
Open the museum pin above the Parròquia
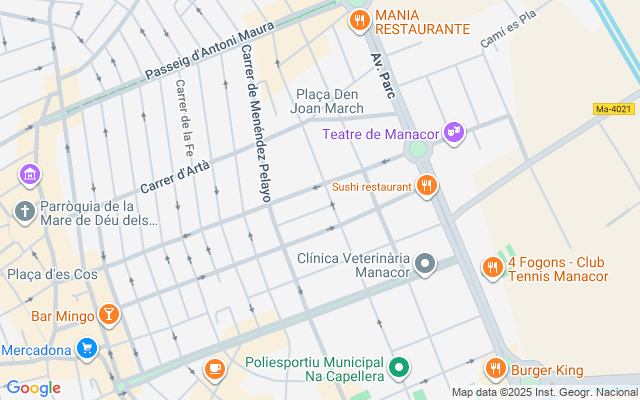[30, 175]
